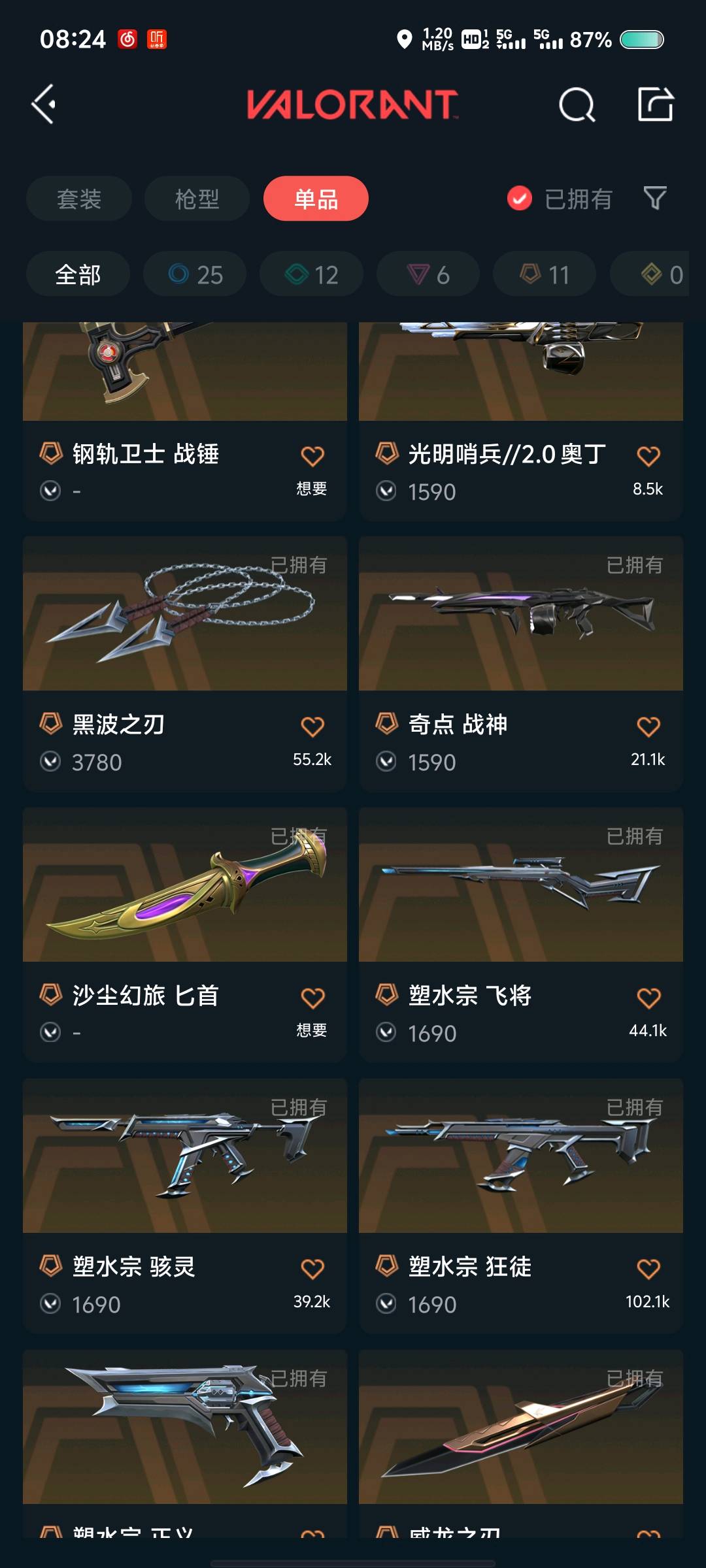The image size is (706, 1568).
Task: Tap the heart on 钢轨卫士 战锤
Action: 312,456
